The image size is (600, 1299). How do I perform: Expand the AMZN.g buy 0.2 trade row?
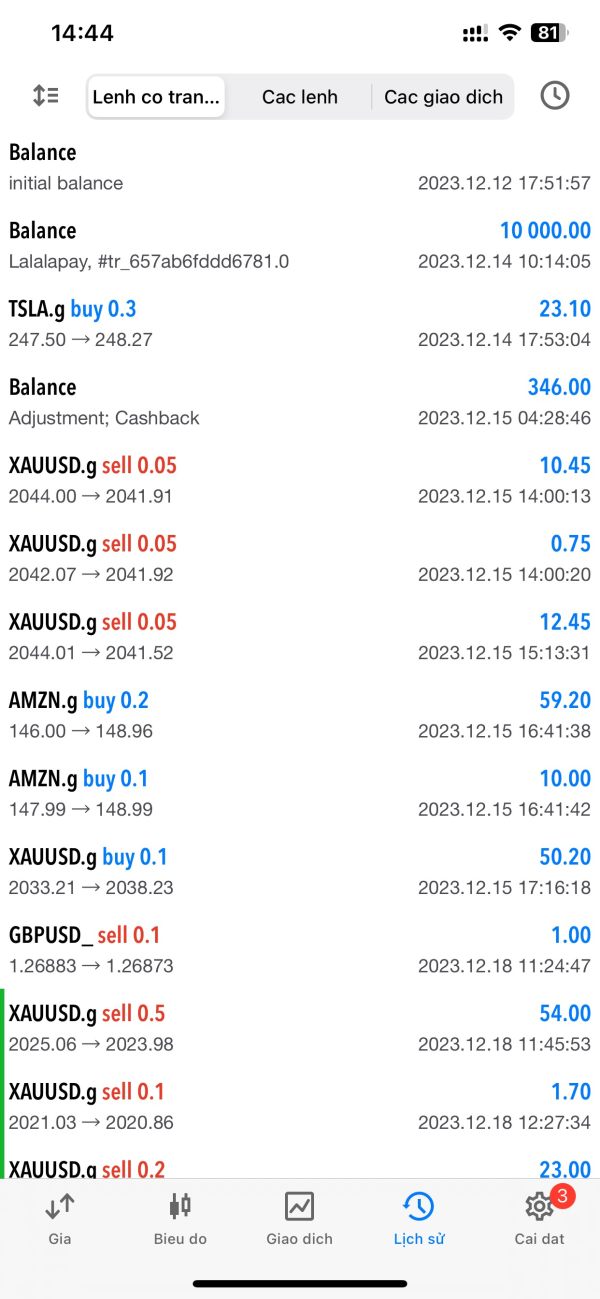[x=300, y=715]
